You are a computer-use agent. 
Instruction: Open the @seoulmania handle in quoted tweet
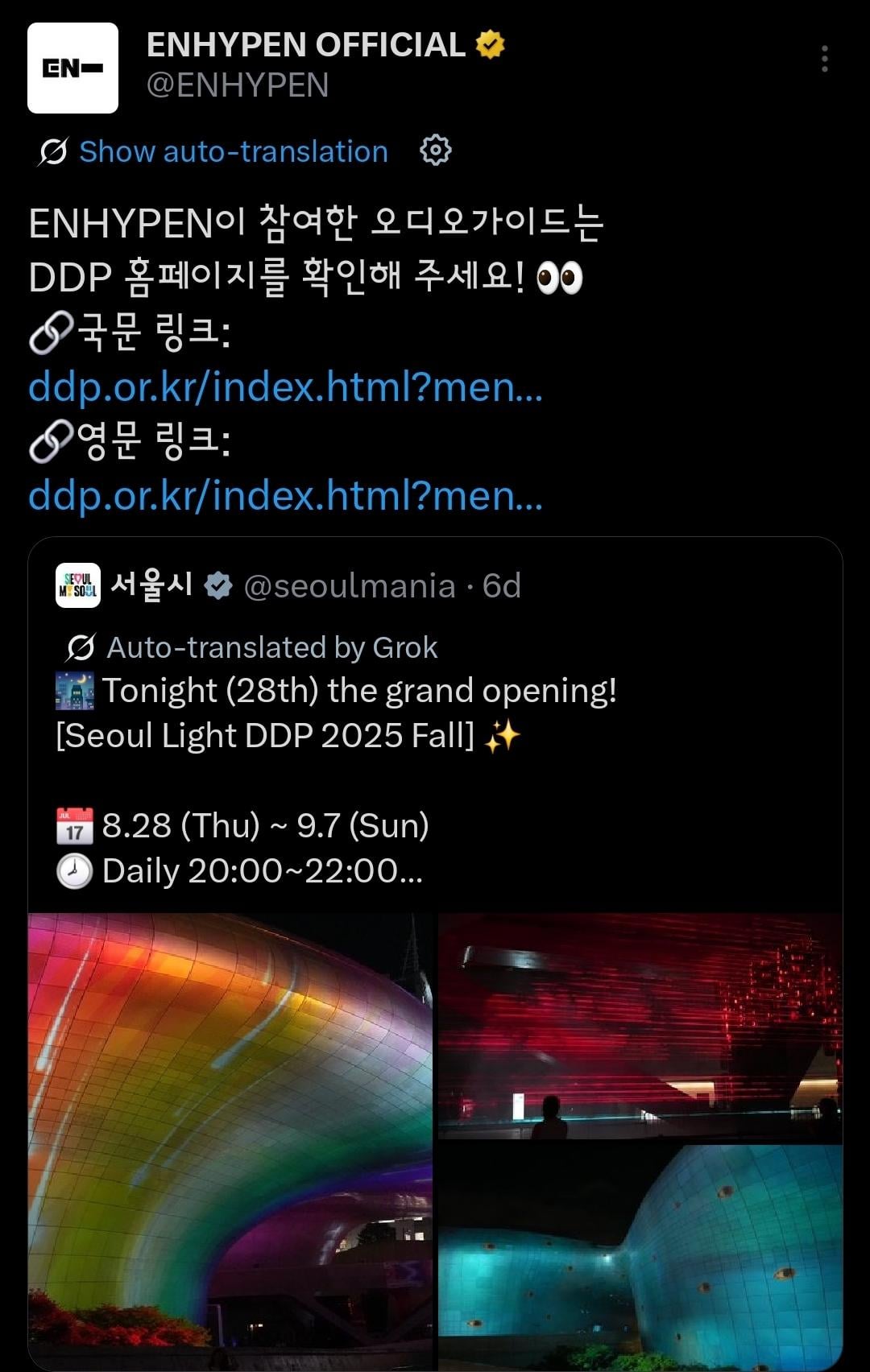coord(346,587)
